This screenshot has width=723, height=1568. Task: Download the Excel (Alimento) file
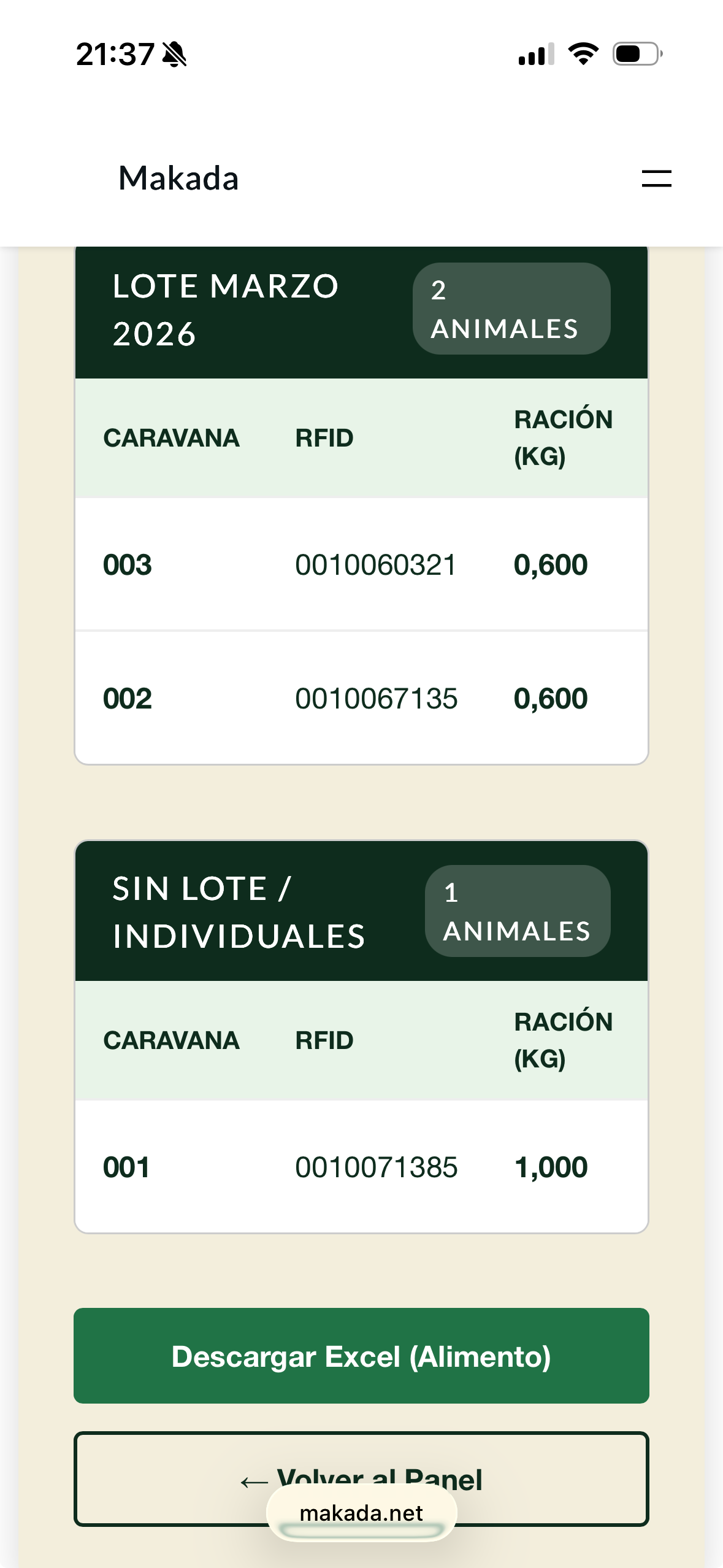click(361, 1356)
